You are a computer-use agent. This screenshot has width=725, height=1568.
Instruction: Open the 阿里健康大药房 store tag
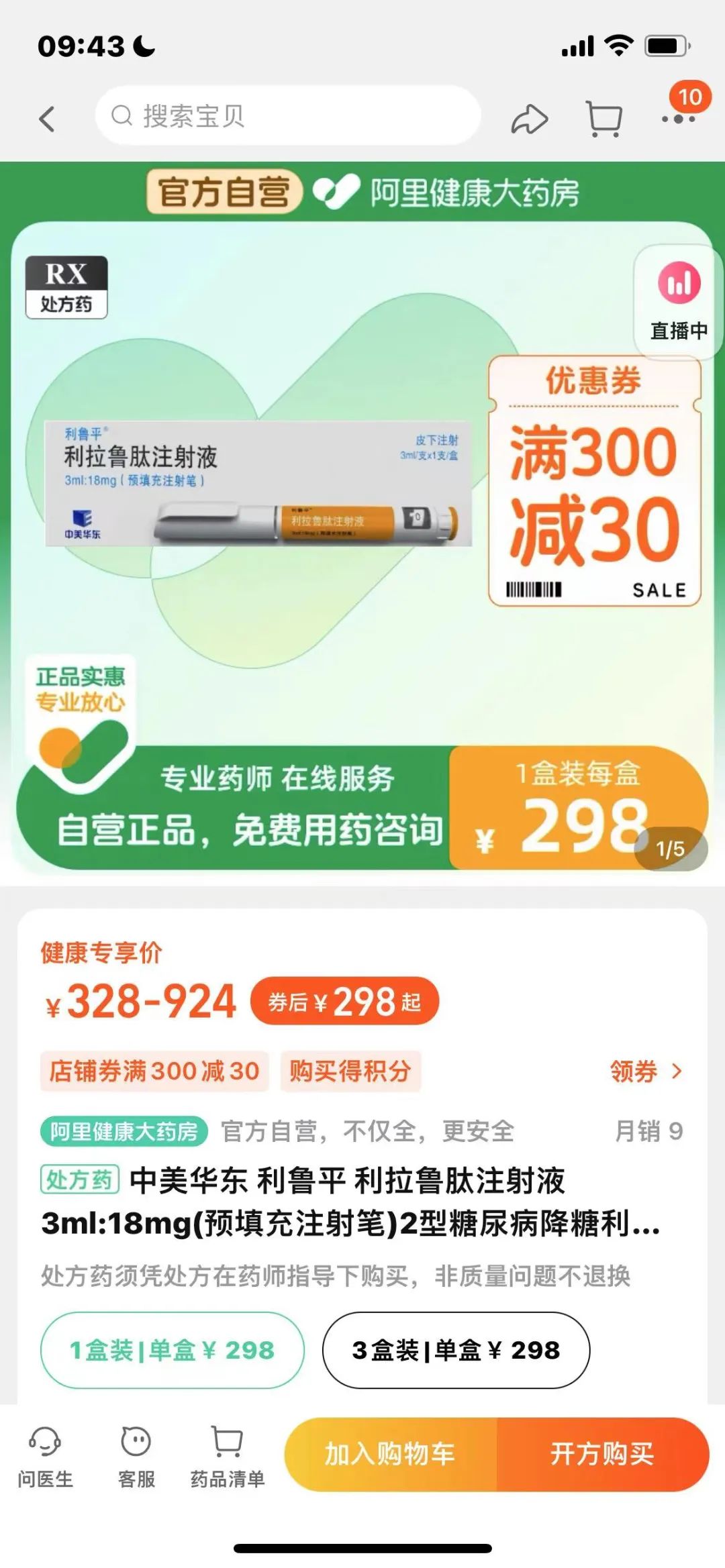124,1132
